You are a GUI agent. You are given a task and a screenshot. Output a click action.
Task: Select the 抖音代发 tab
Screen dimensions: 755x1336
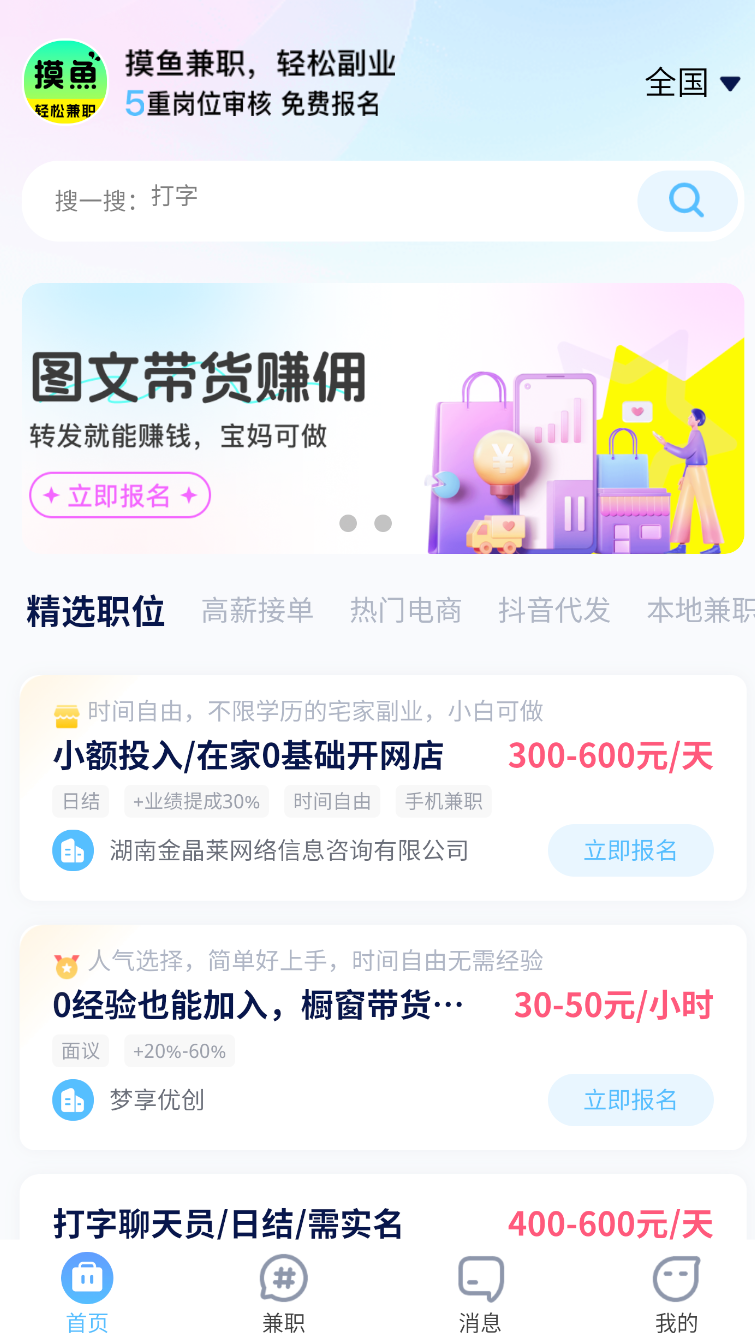click(x=554, y=610)
